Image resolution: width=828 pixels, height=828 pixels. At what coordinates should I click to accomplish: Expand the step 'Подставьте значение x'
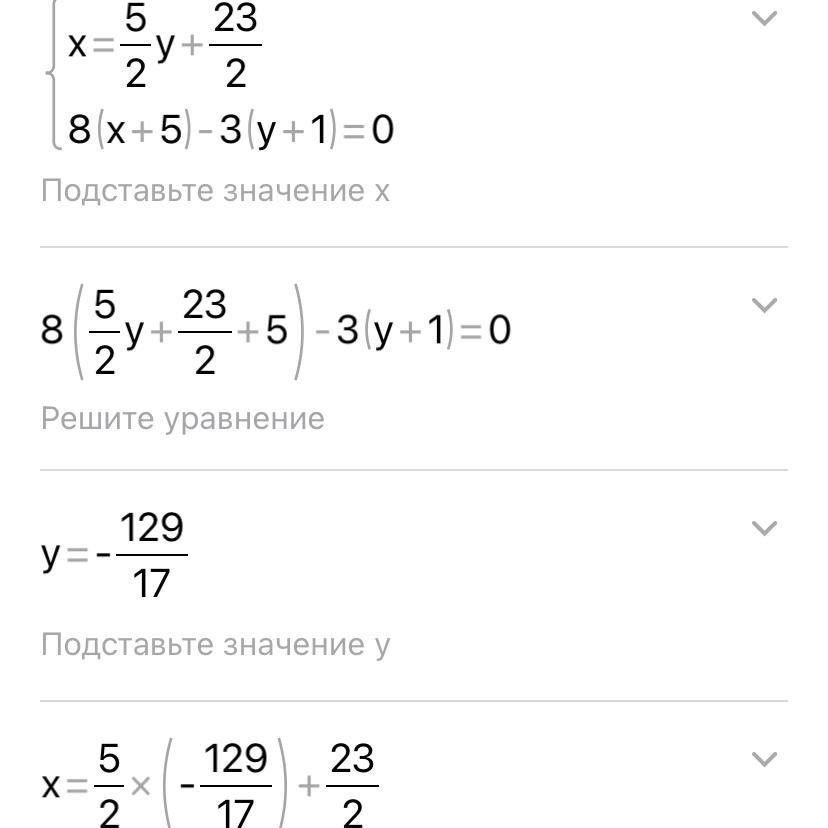tap(764, 18)
